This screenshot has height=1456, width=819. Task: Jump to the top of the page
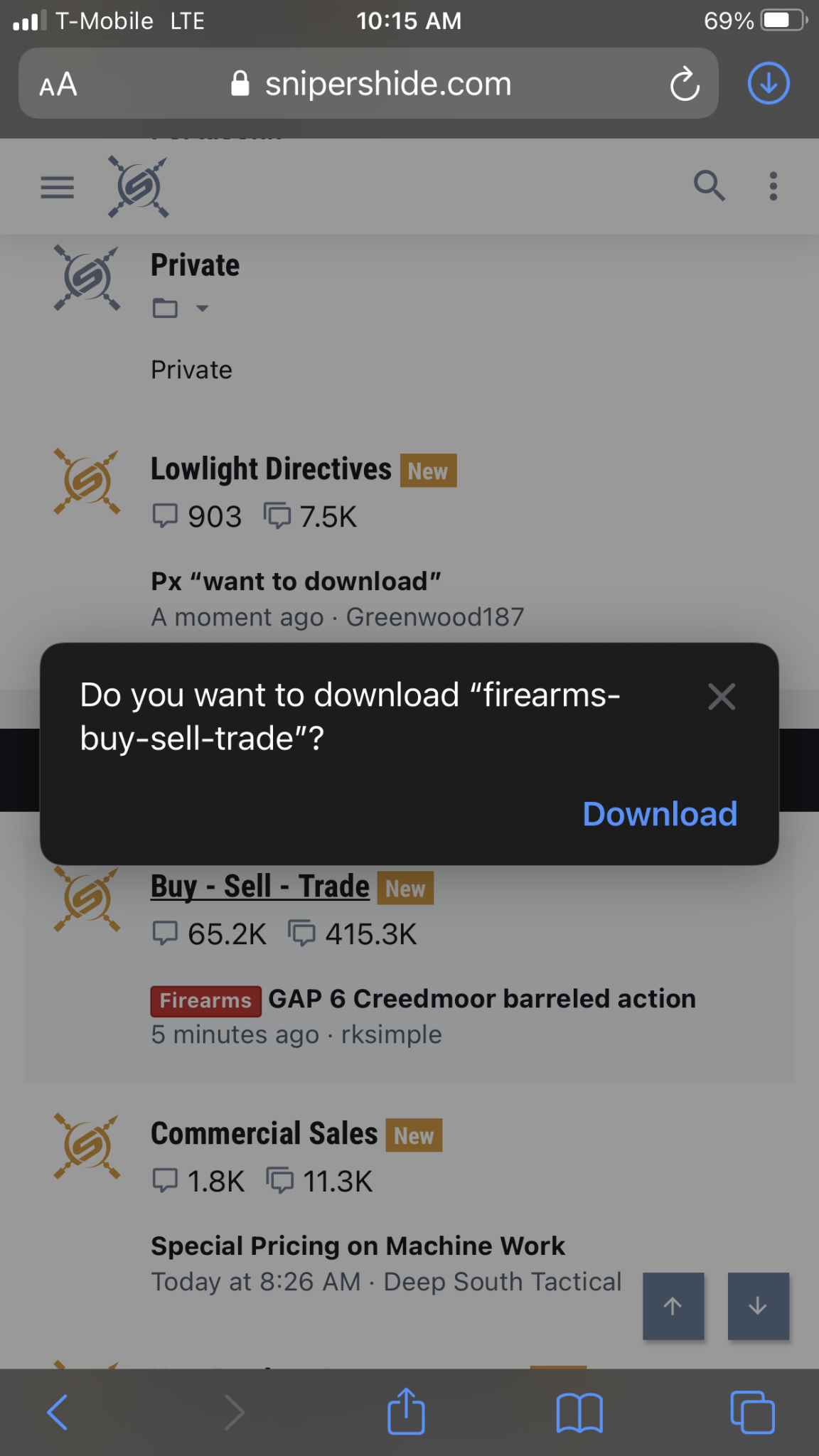click(x=673, y=1306)
